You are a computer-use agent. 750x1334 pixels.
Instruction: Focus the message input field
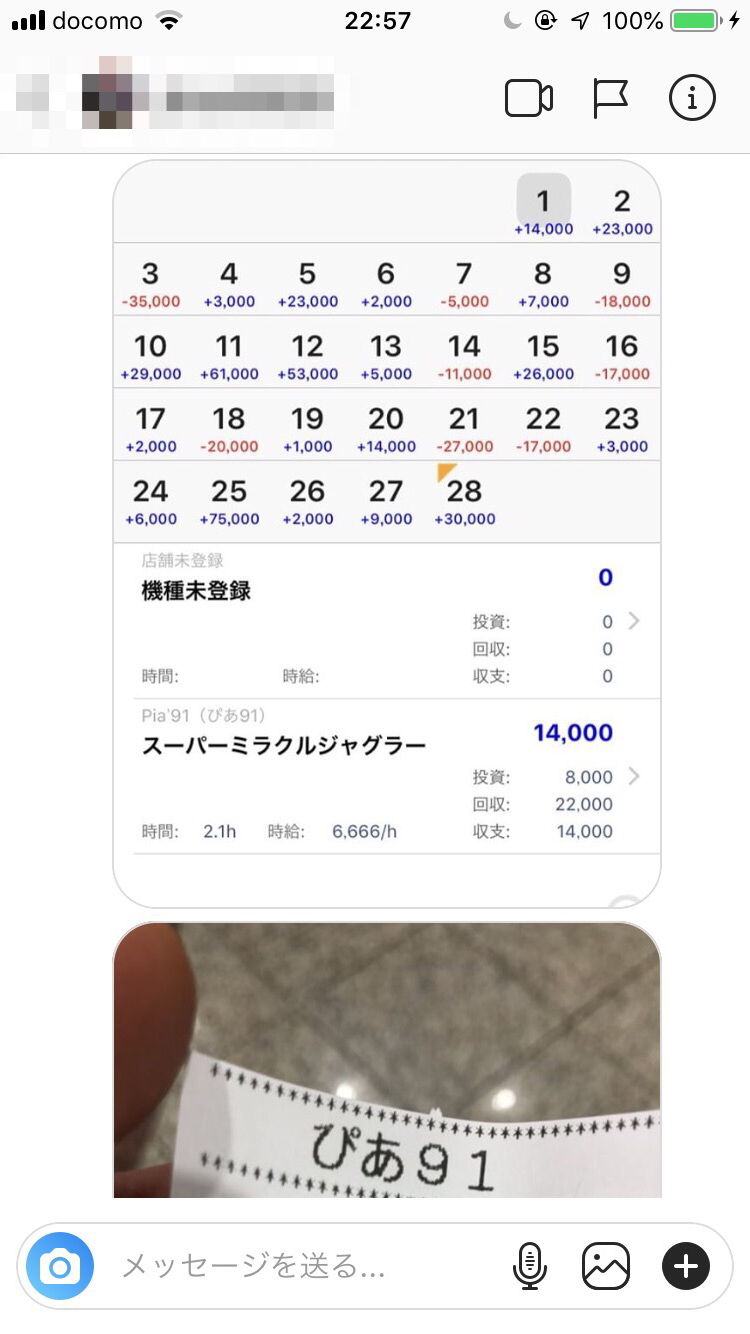(300, 1267)
